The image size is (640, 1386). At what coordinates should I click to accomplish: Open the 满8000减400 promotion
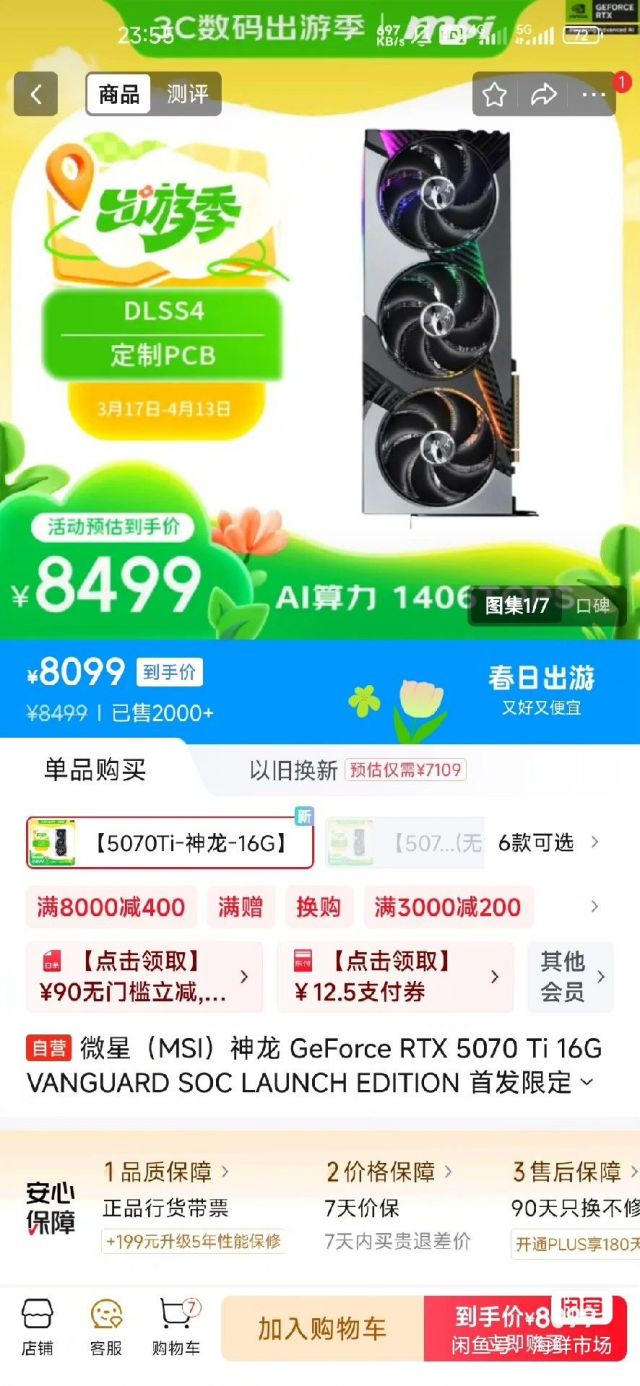coord(111,907)
